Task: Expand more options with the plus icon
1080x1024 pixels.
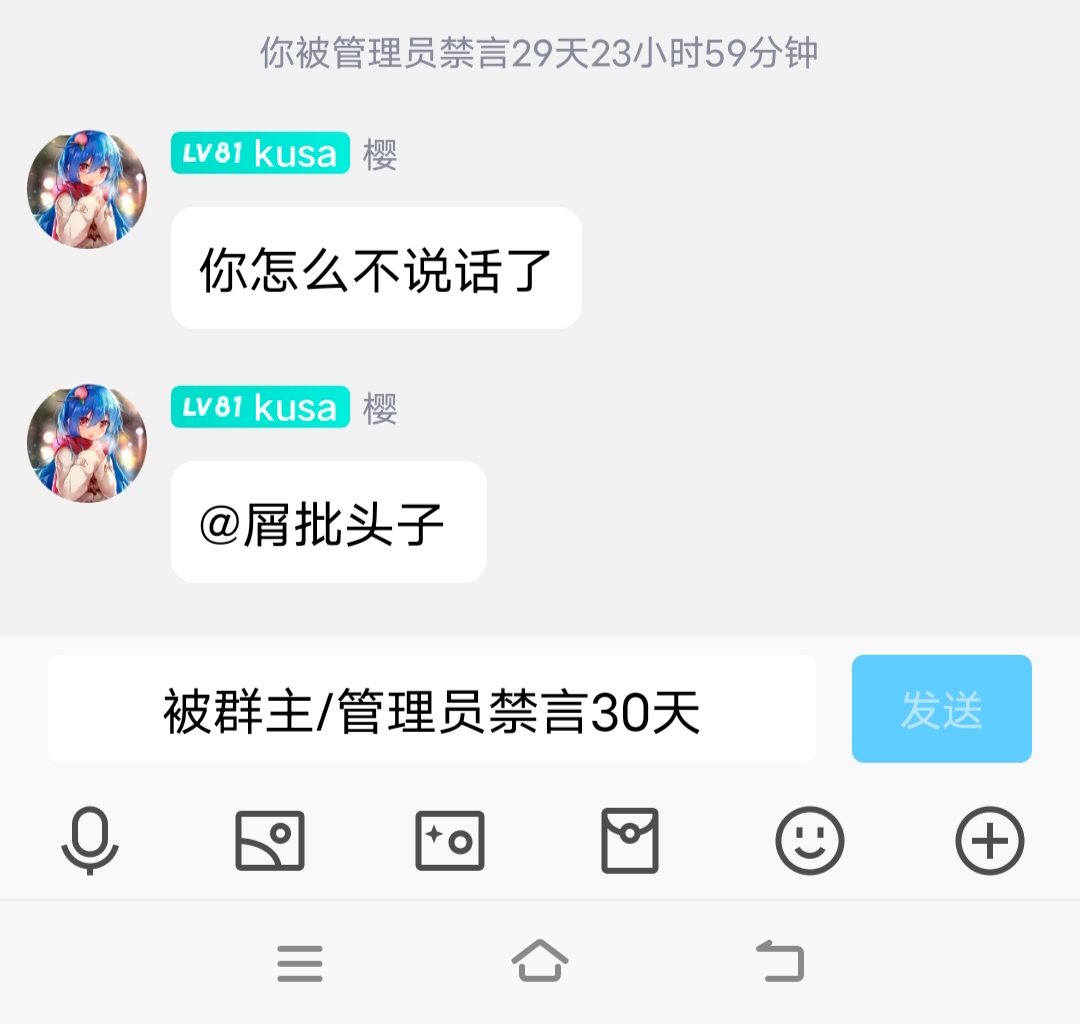Action: click(990, 841)
